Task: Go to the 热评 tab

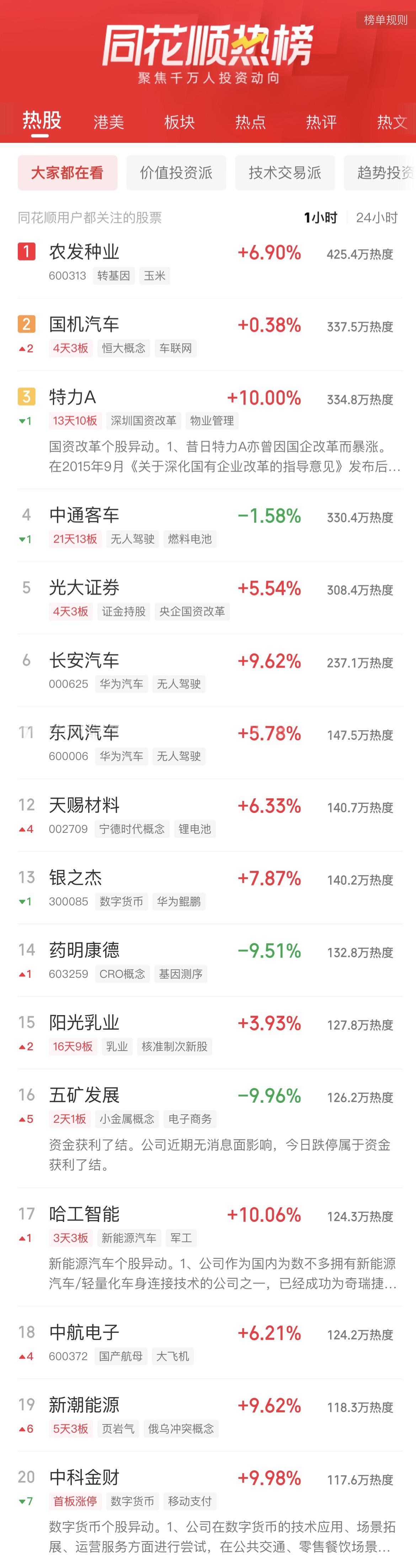Action: pyautogui.click(x=321, y=122)
